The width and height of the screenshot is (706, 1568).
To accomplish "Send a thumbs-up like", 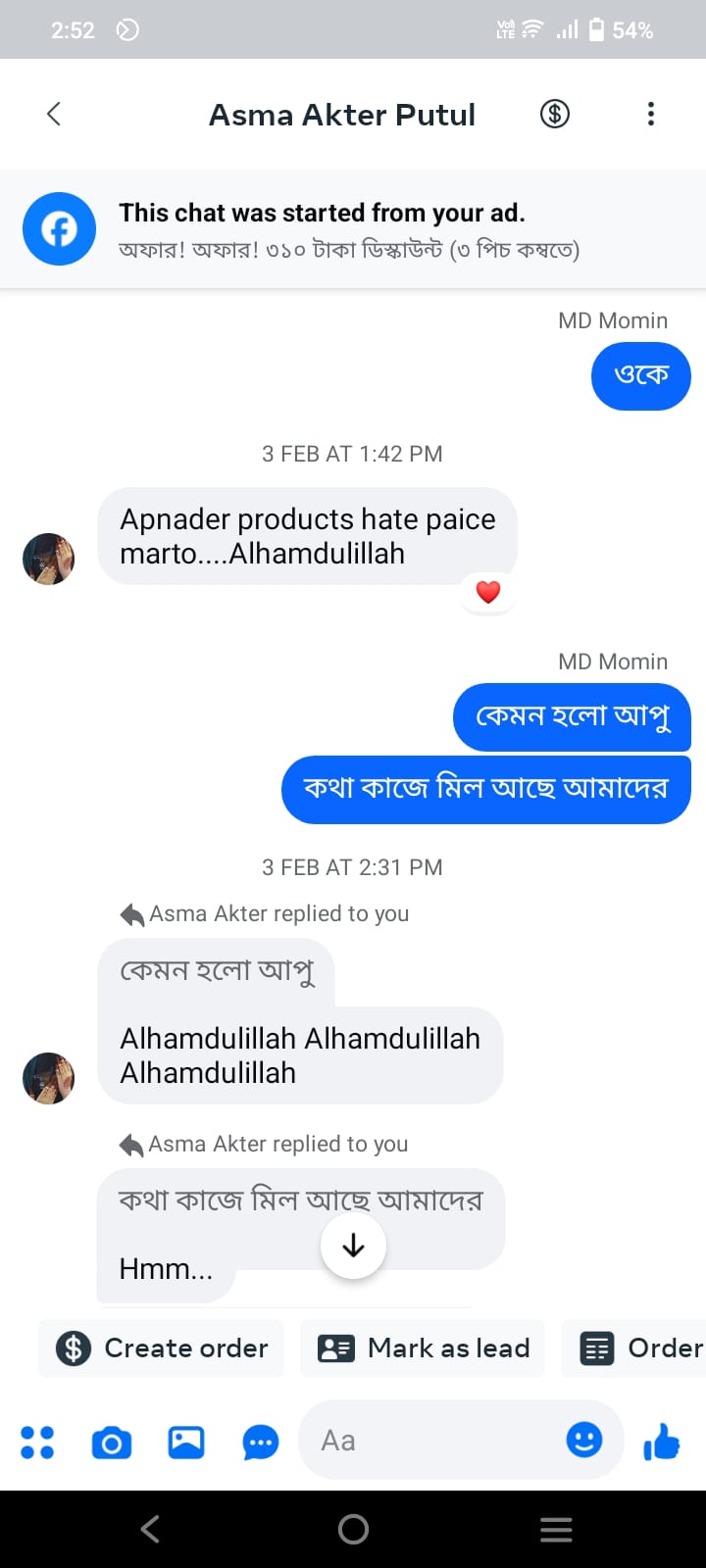I will [x=662, y=1442].
